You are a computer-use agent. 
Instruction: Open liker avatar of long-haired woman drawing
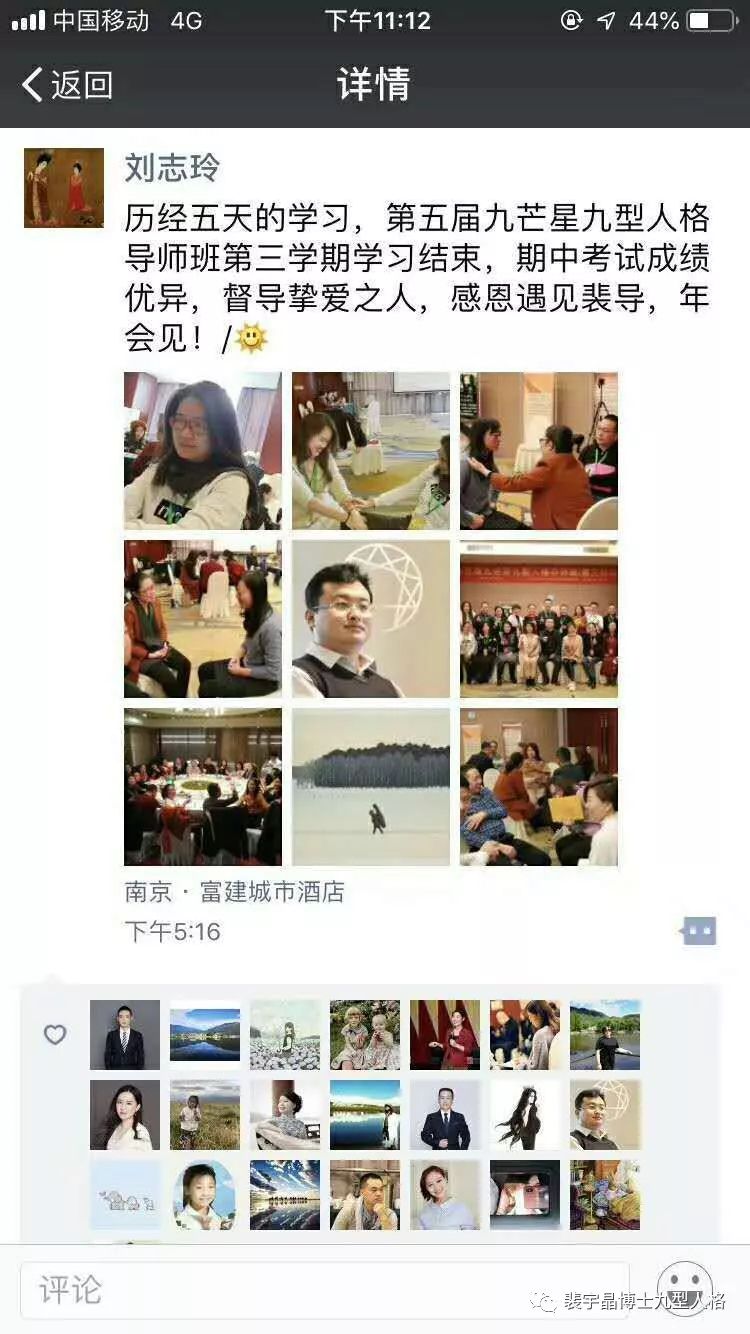click(x=525, y=1115)
